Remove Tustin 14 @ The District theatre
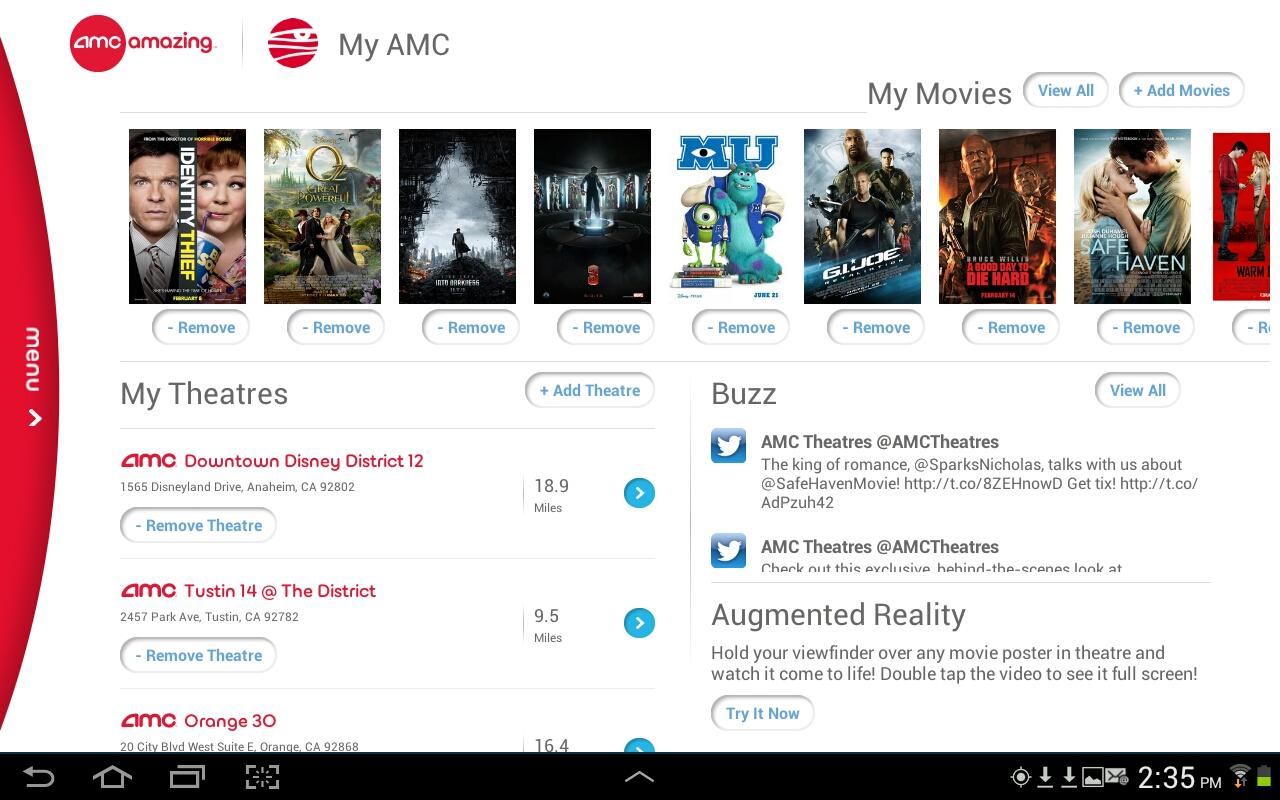The width and height of the screenshot is (1280, 800). coord(198,656)
